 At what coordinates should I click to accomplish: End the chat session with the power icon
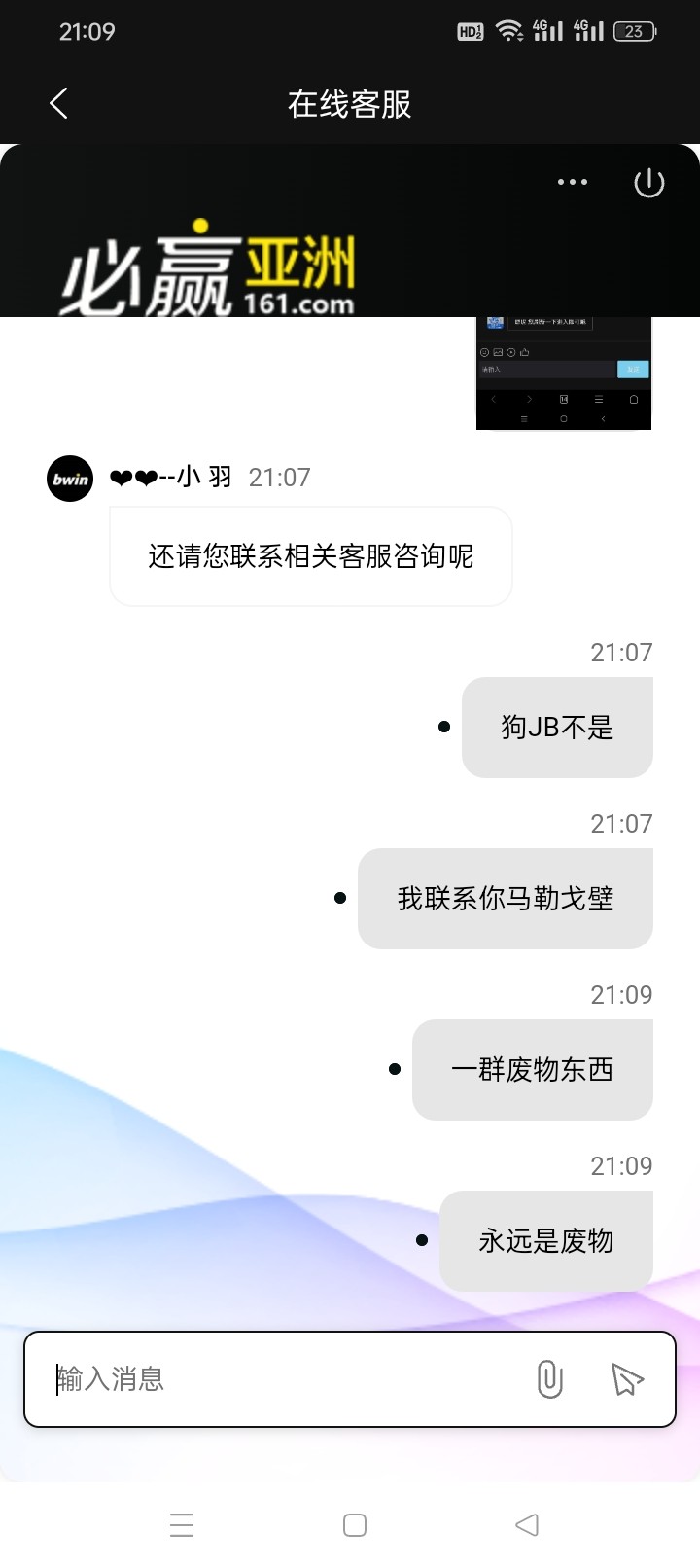tap(648, 182)
